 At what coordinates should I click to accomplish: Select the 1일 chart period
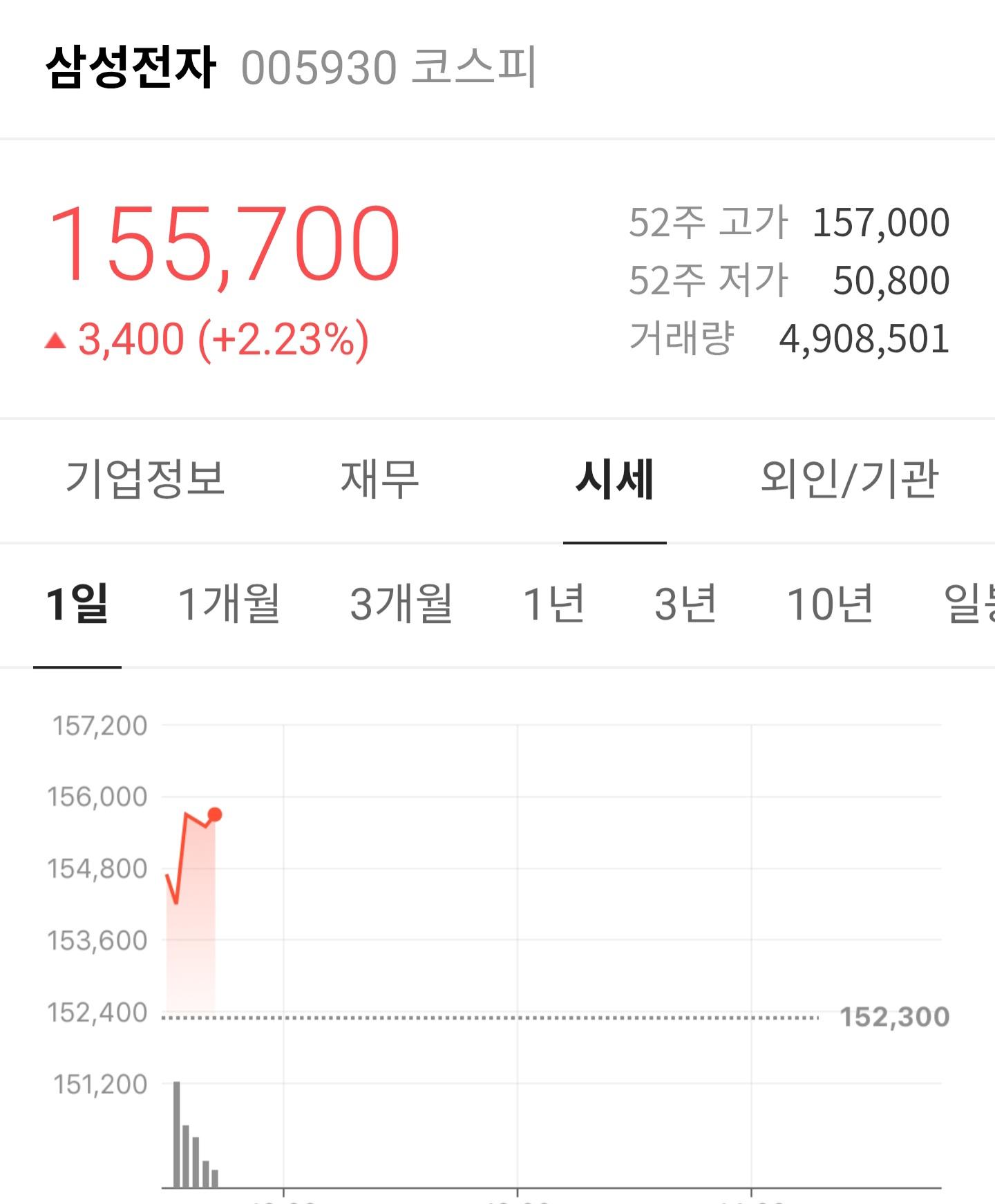coord(77,604)
